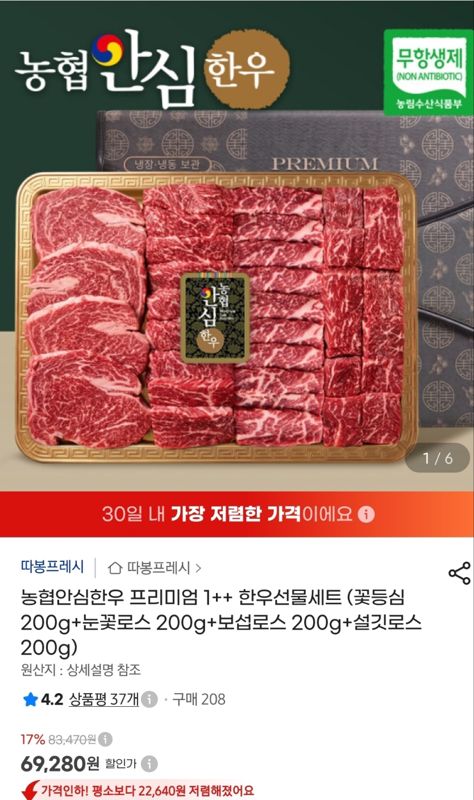Tap the 따봉프레시 brand name link
Screen dimensions: 474x800
tap(52, 567)
